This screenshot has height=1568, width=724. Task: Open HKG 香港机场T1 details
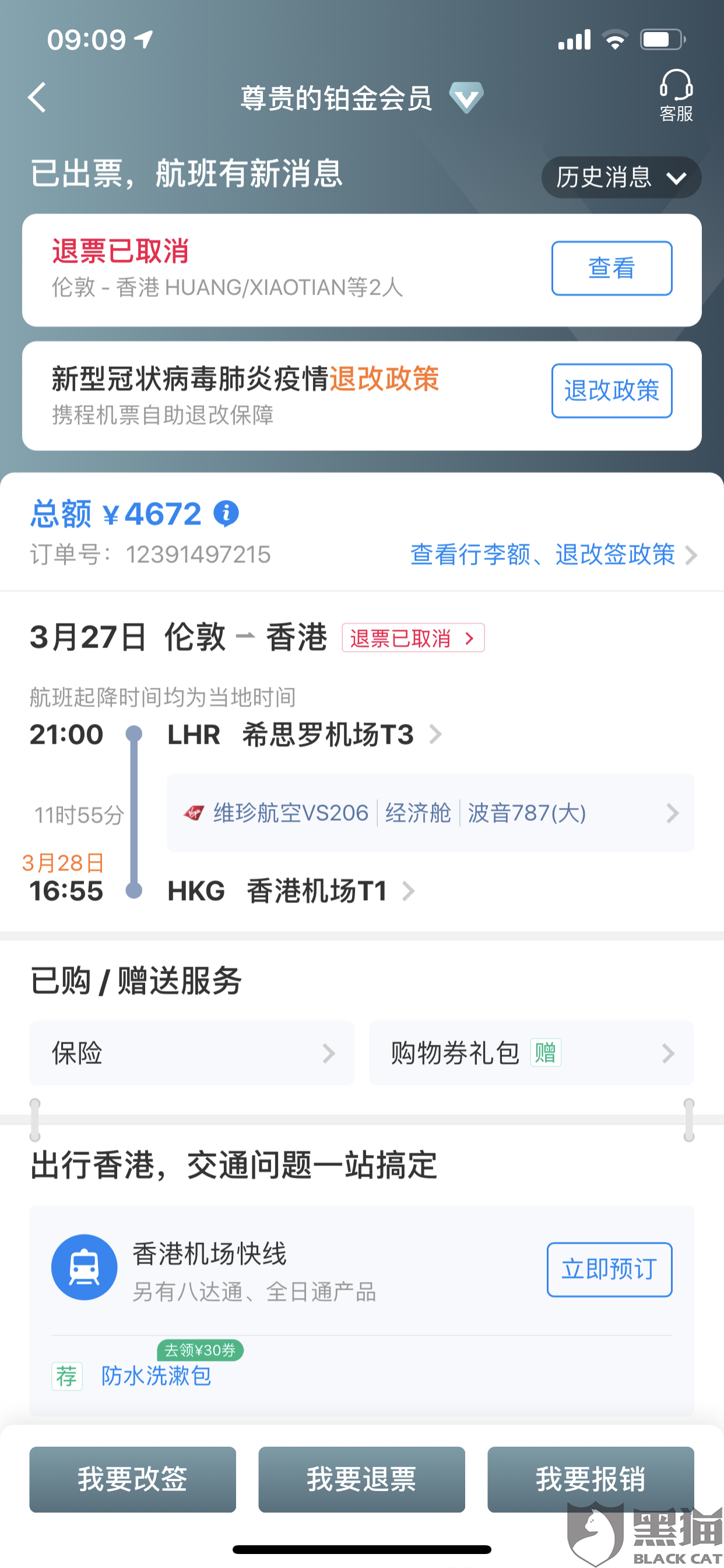[291, 891]
